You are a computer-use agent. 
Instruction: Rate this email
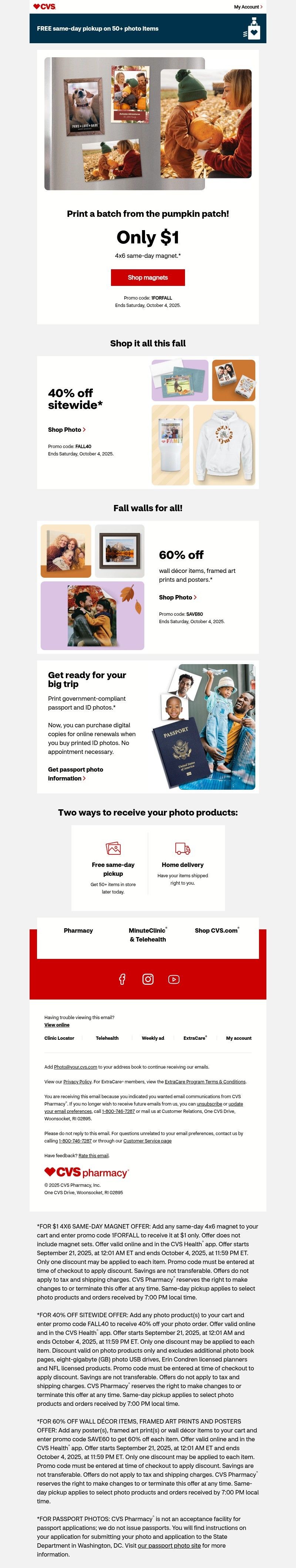(93, 1155)
